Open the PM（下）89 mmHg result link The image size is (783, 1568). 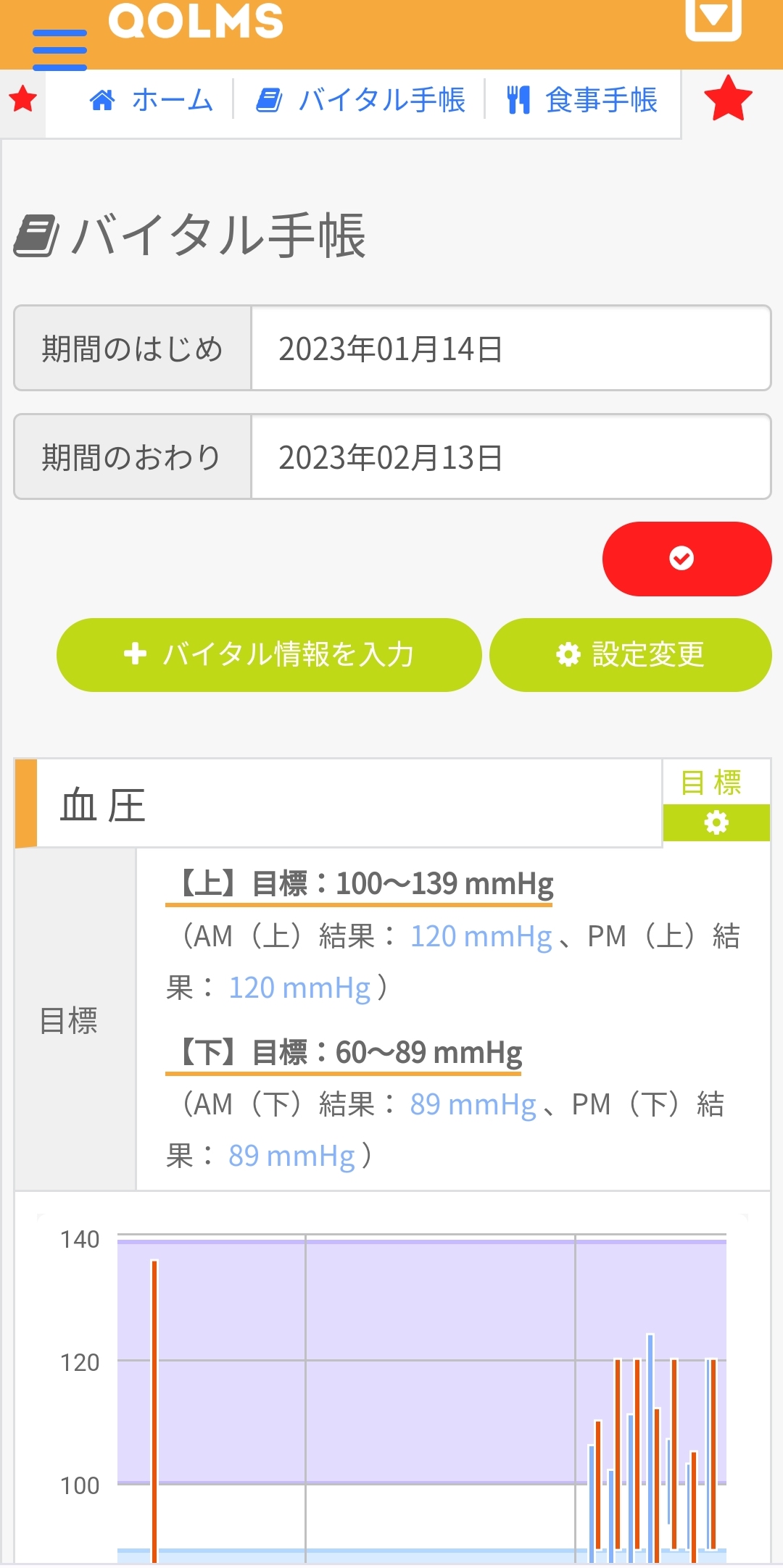(291, 1156)
